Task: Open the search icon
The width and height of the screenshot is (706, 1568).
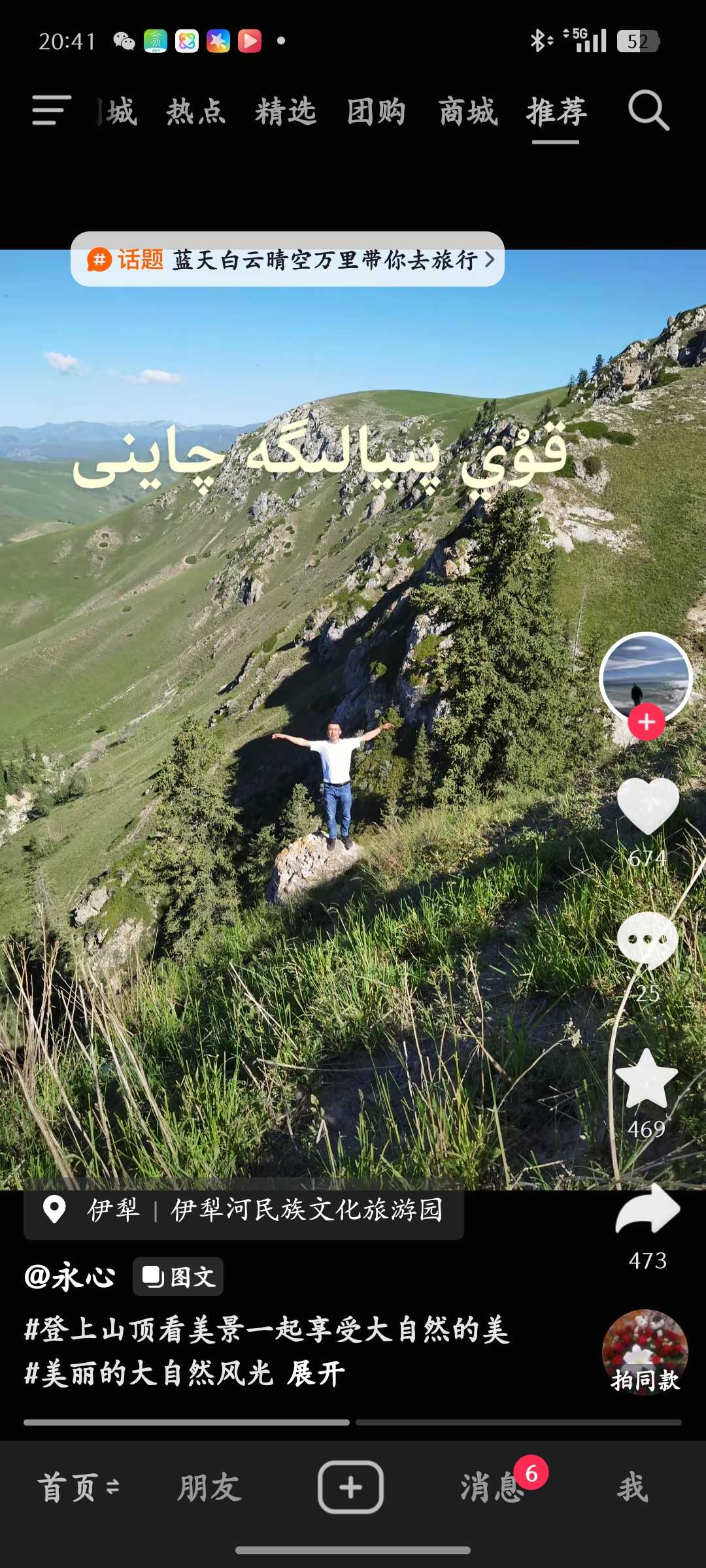Action: pos(648,110)
